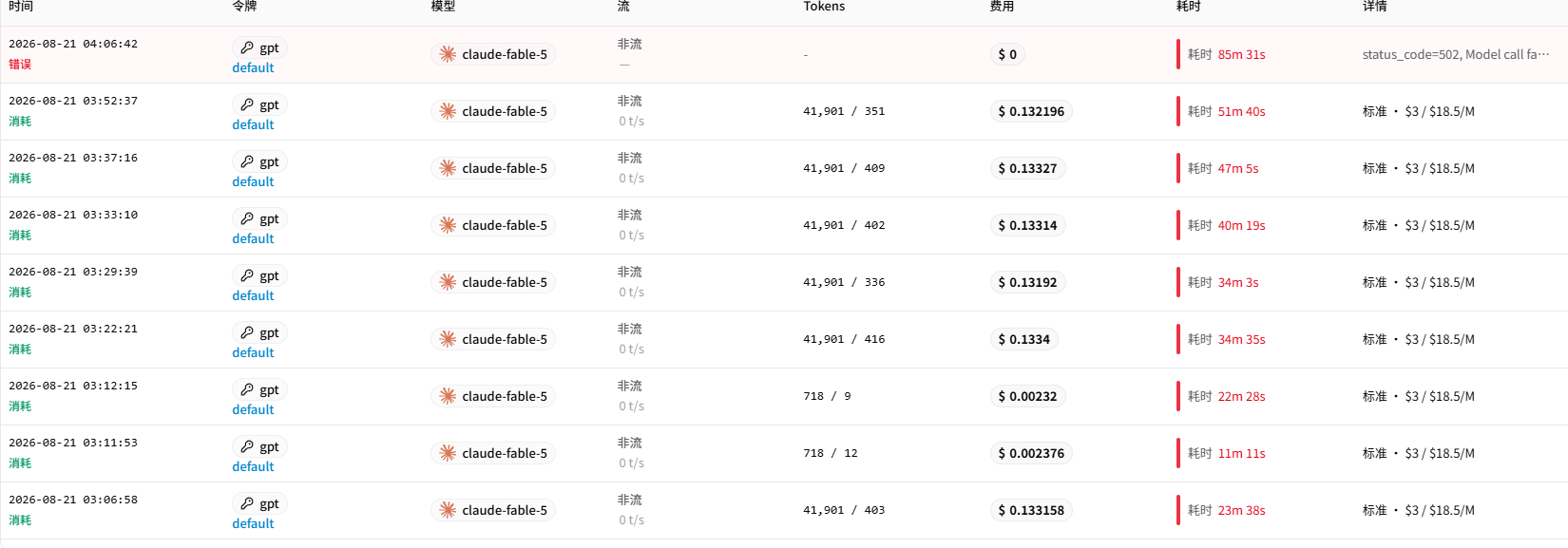Open the default link in the 03:52:37 row
Image resolution: width=1568 pixels, height=548 pixels.
pos(253,124)
